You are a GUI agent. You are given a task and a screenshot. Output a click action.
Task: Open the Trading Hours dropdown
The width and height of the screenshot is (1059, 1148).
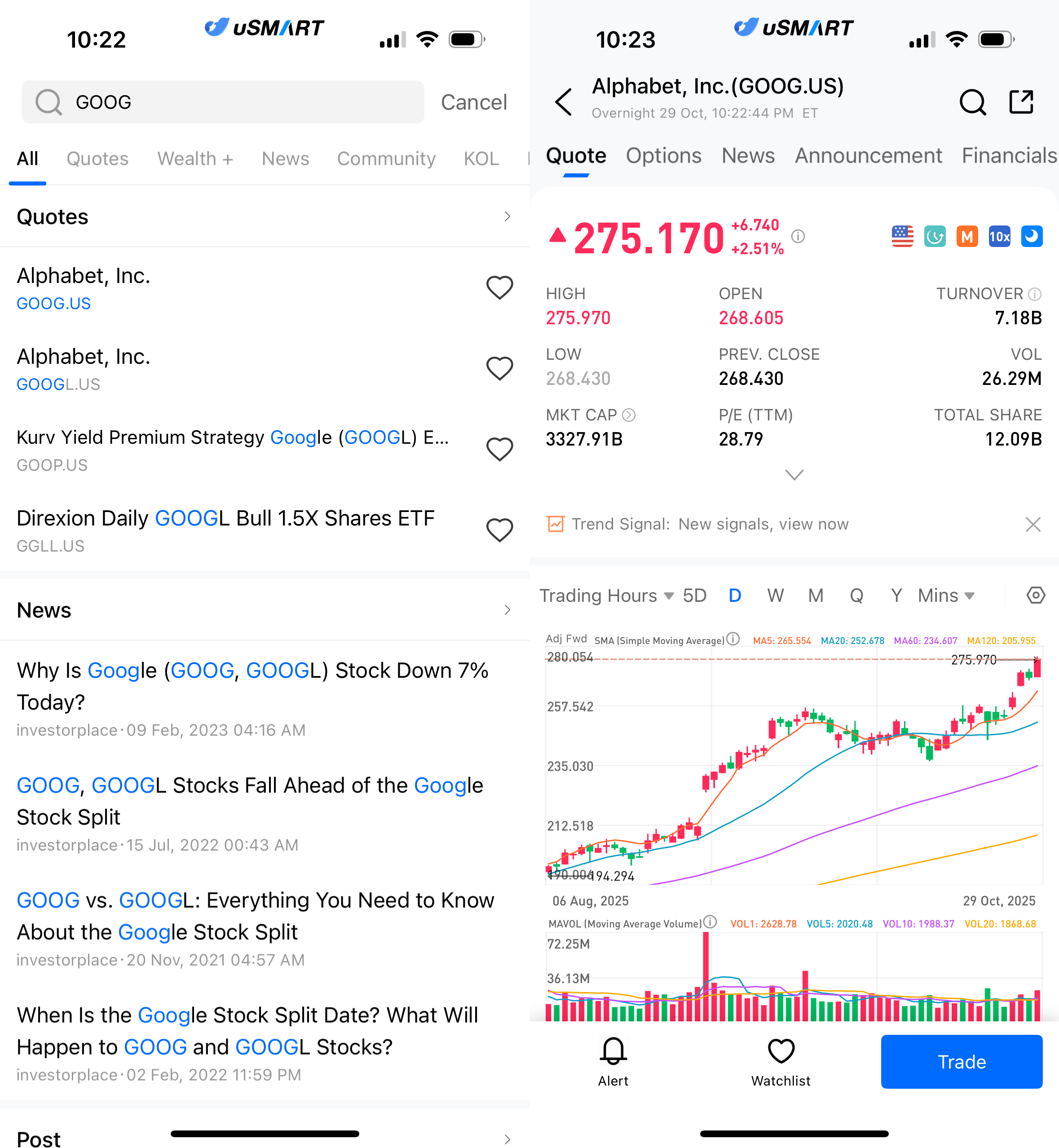click(x=606, y=596)
